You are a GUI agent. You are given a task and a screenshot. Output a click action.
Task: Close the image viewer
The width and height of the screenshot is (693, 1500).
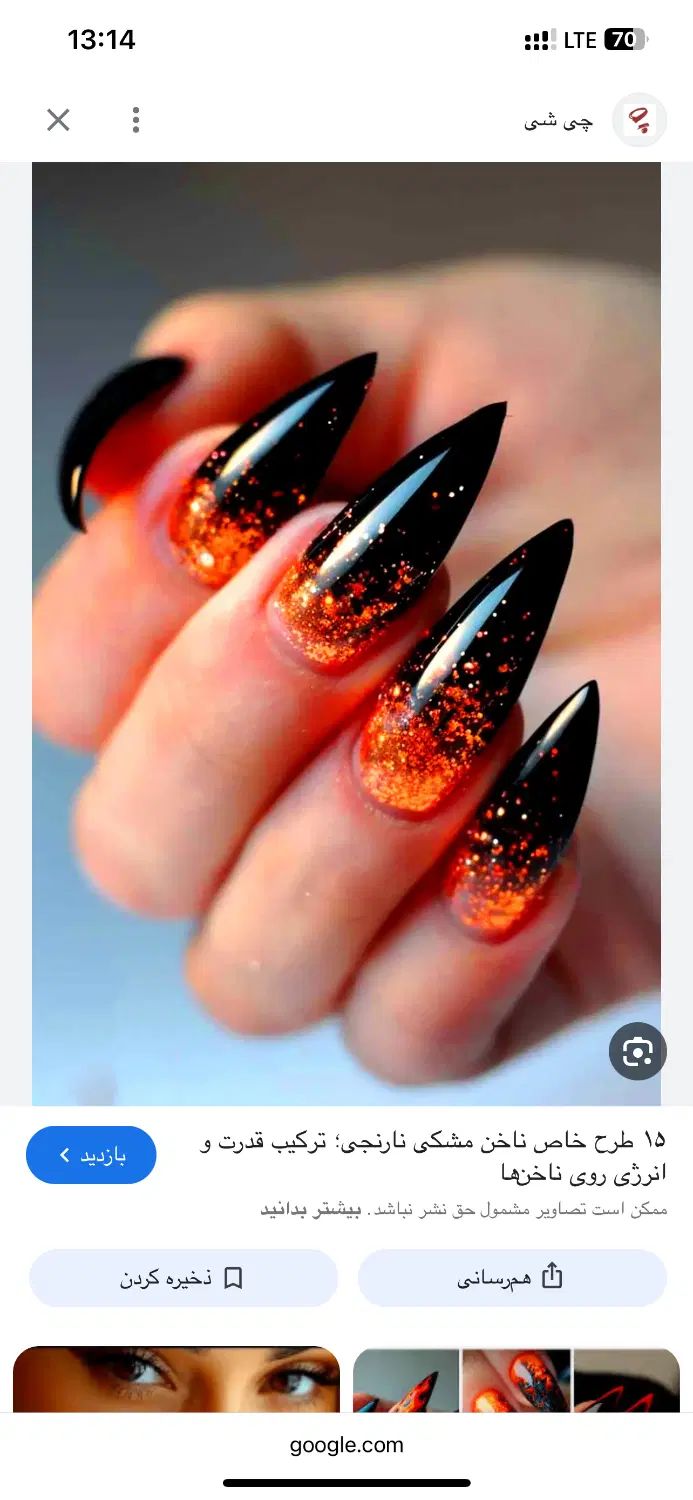tap(58, 121)
